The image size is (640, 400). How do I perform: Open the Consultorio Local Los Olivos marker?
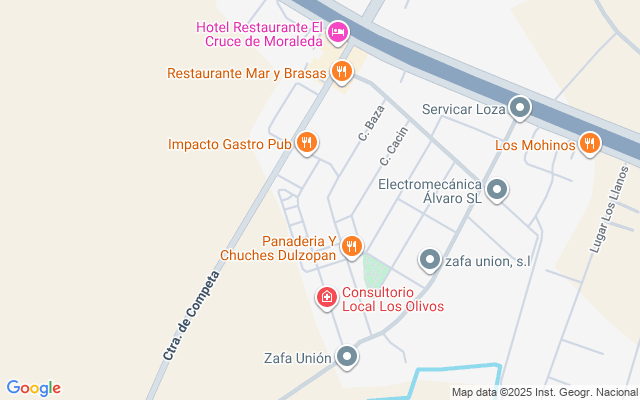327,297
